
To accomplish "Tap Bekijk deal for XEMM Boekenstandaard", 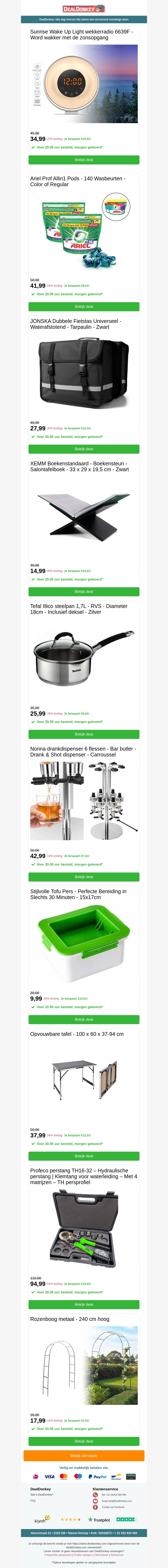I will tap(84, 592).
